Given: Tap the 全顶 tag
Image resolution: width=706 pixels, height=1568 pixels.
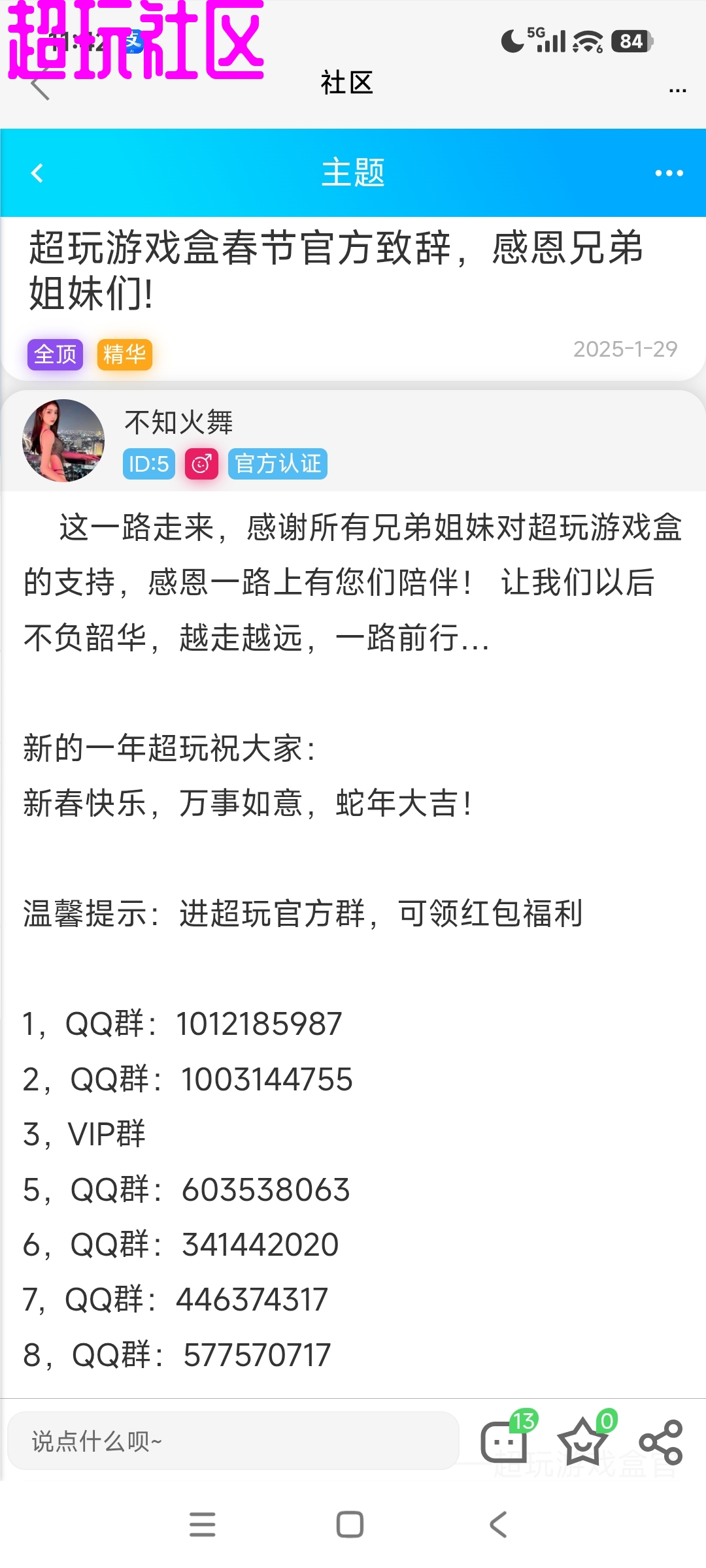Looking at the screenshot, I should pyautogui.click(x=55, y=355).
